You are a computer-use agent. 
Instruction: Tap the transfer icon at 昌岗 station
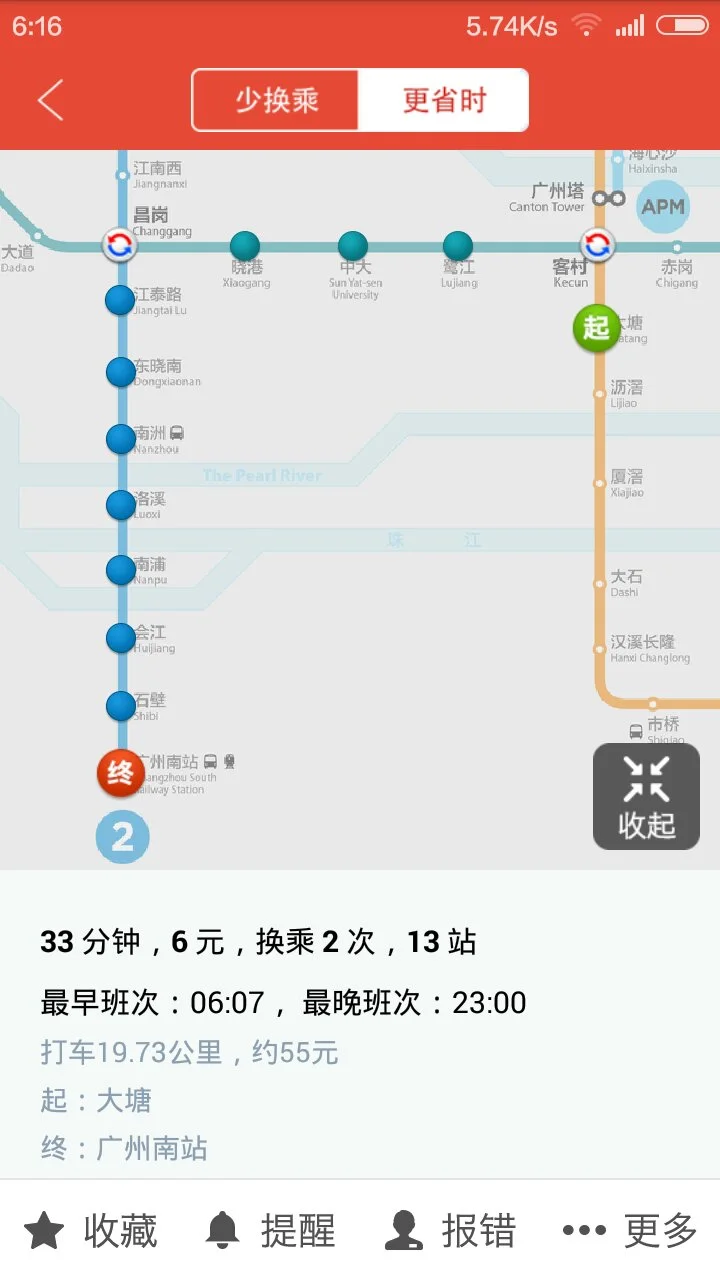120,243
